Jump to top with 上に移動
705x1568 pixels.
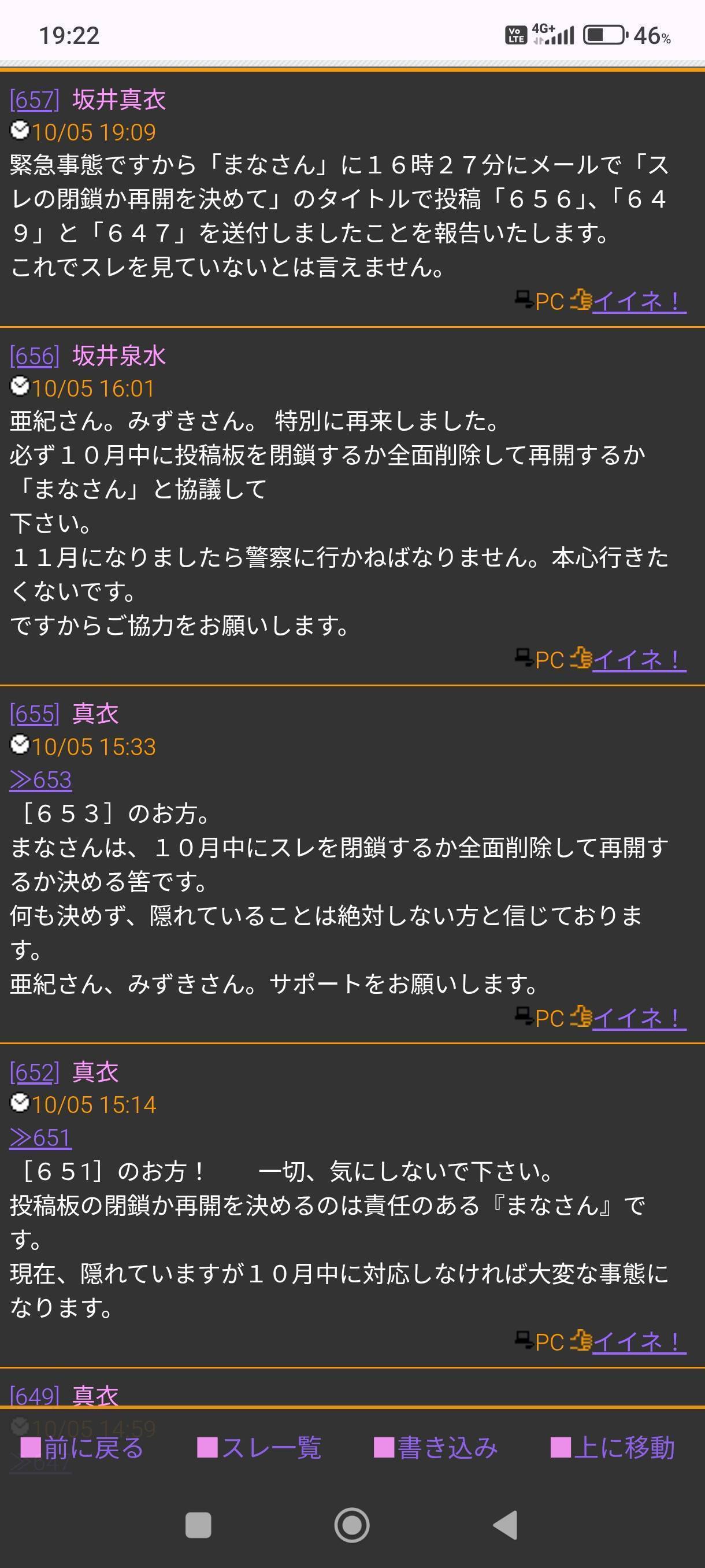tap(613, 1448)
